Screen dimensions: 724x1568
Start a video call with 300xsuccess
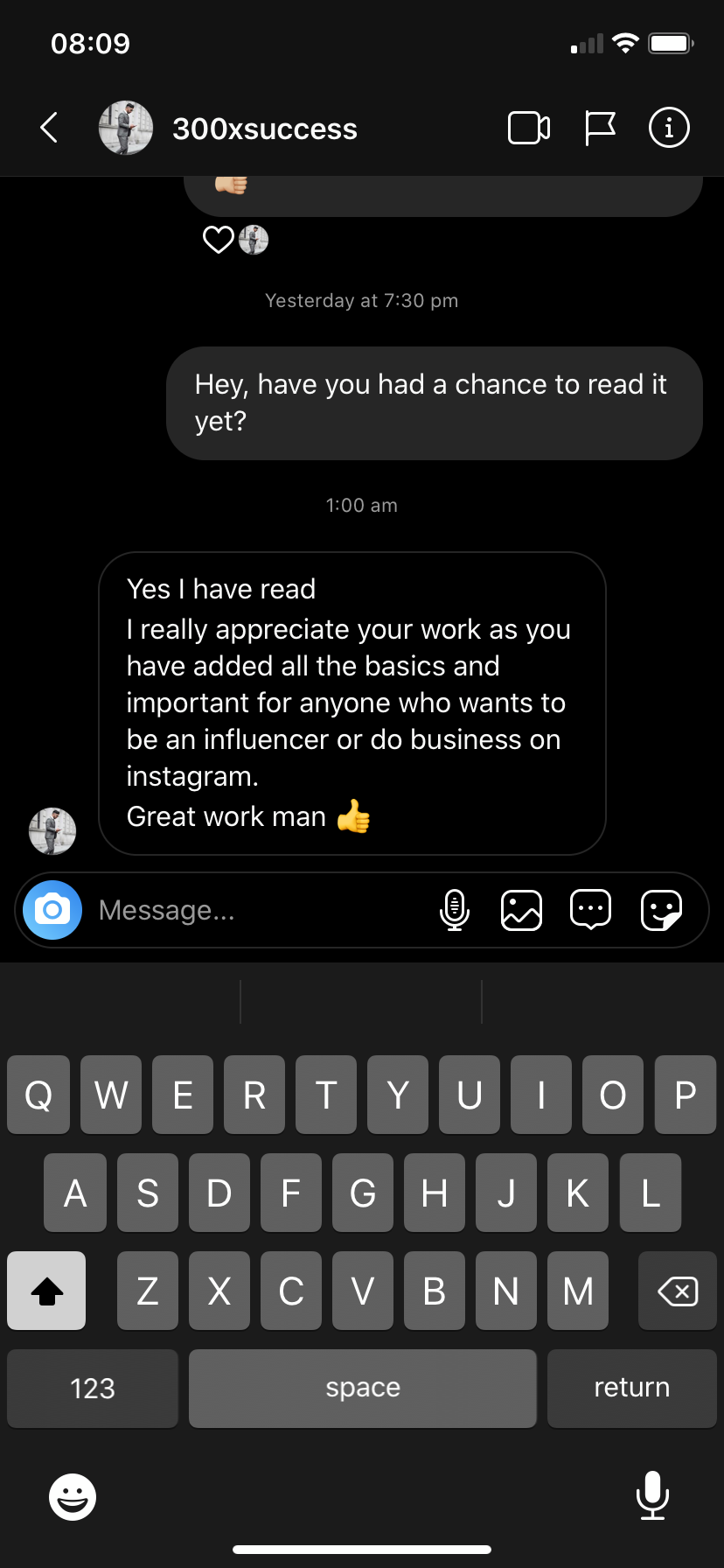529,128
